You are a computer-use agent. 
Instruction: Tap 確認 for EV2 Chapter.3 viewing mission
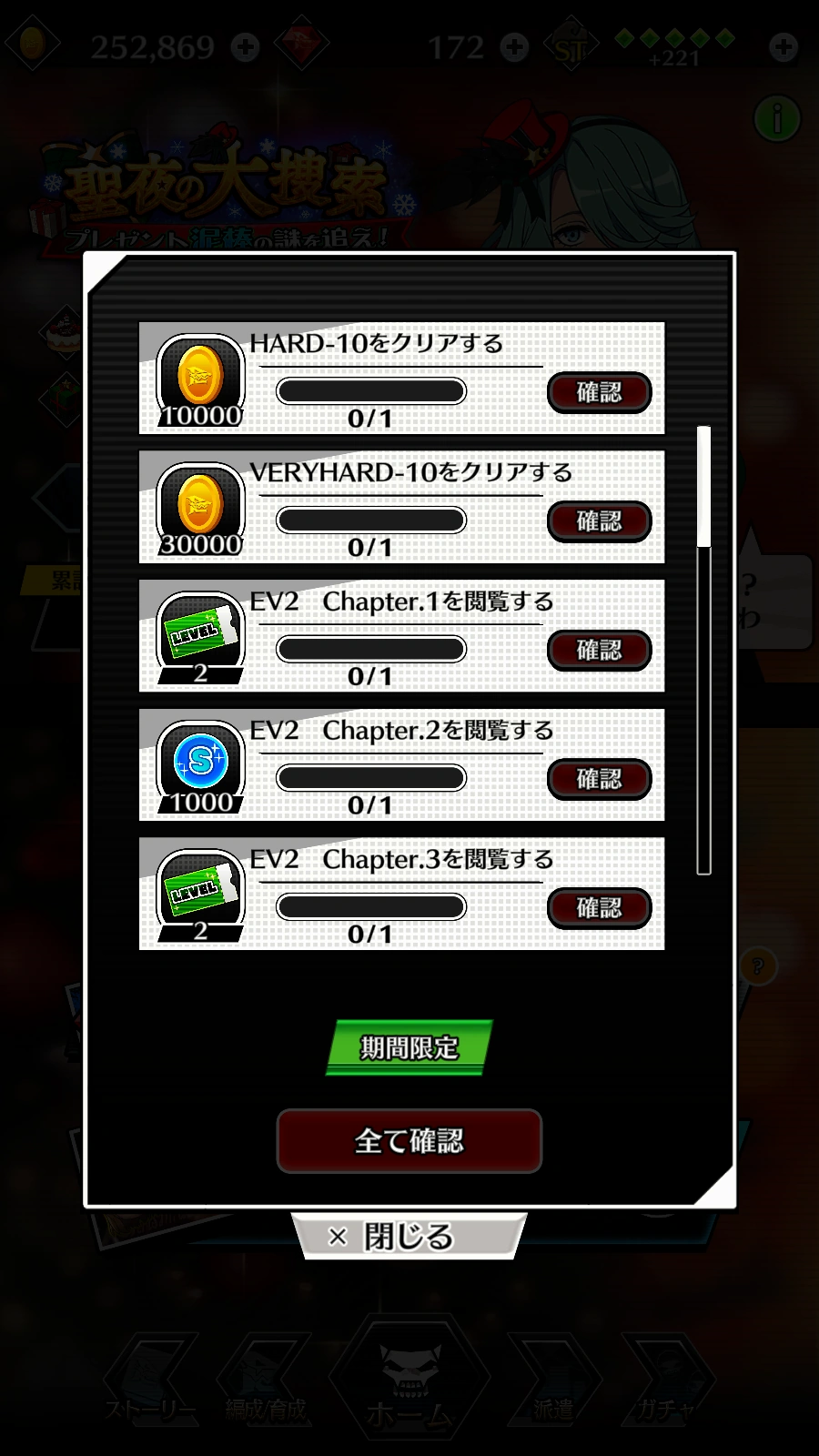(x=599, y=908)
